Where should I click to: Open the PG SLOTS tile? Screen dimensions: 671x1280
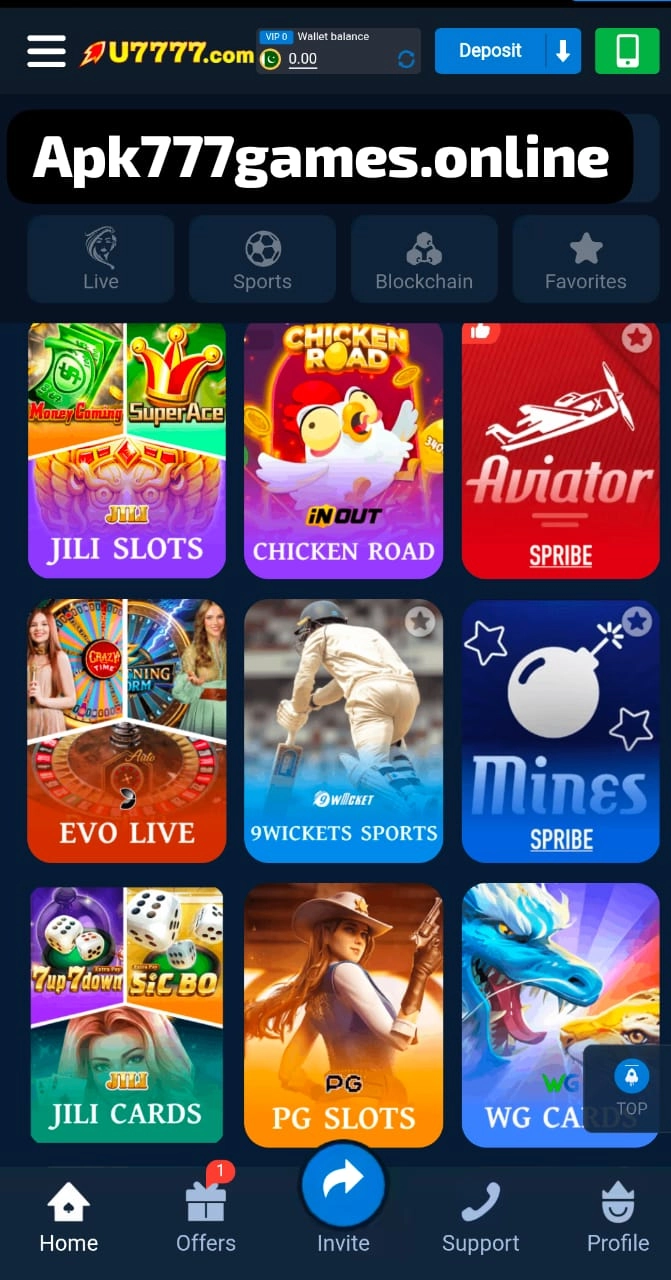tap(343, 1015)
